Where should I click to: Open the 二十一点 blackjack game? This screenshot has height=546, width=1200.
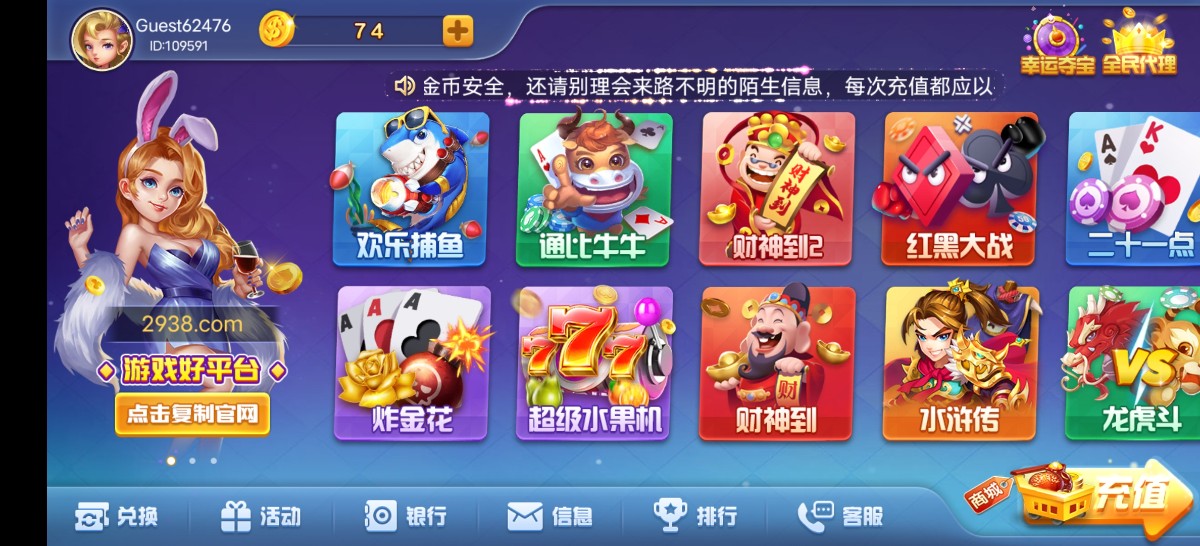click(1135, 189)
